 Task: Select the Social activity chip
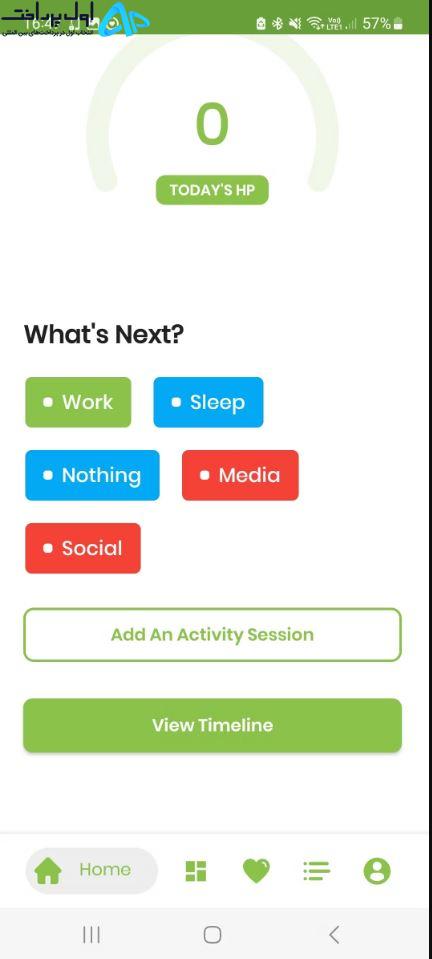click(83, 548)
